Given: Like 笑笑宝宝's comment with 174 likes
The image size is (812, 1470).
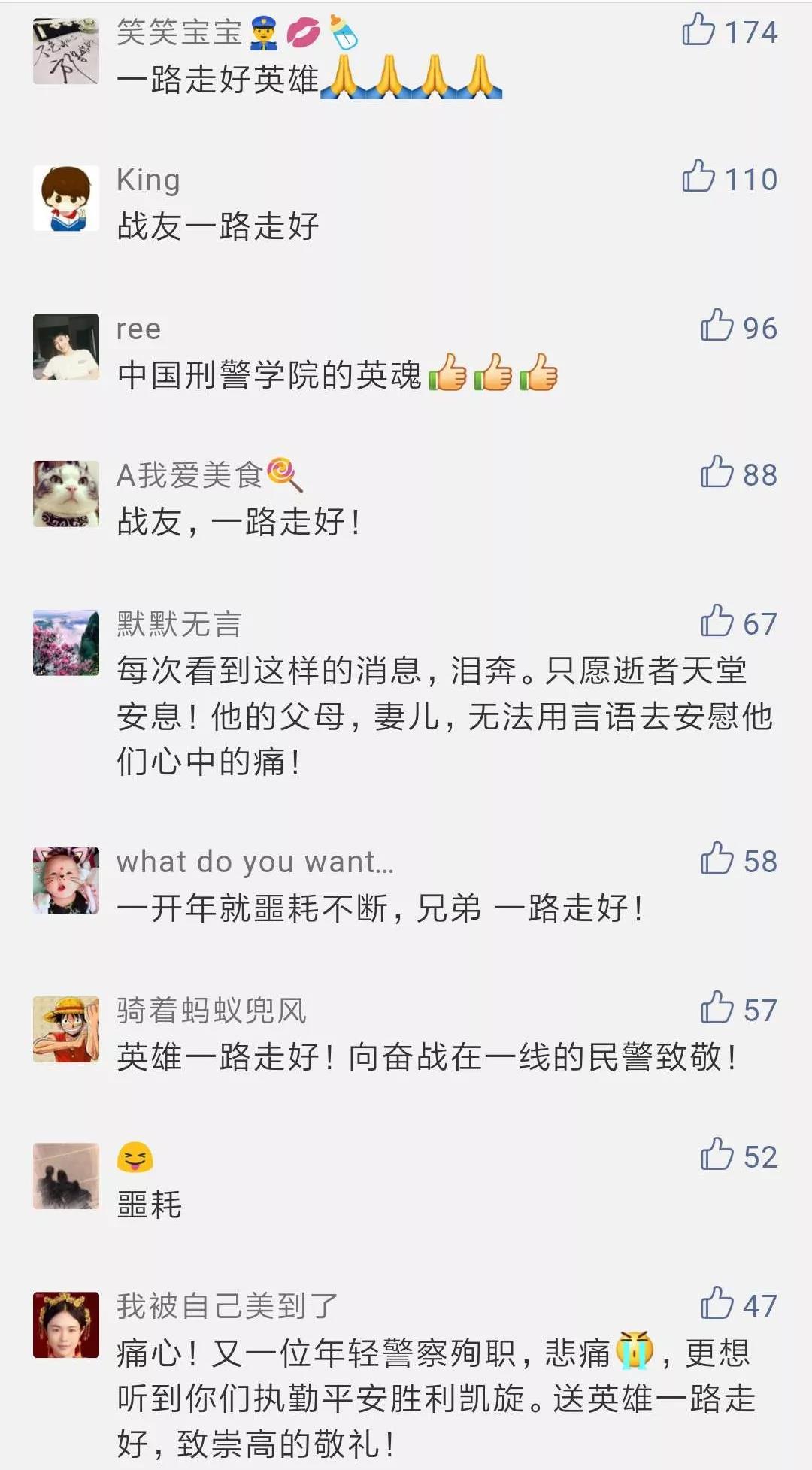Looking at the screenshot, I should [x=698, y=31].
